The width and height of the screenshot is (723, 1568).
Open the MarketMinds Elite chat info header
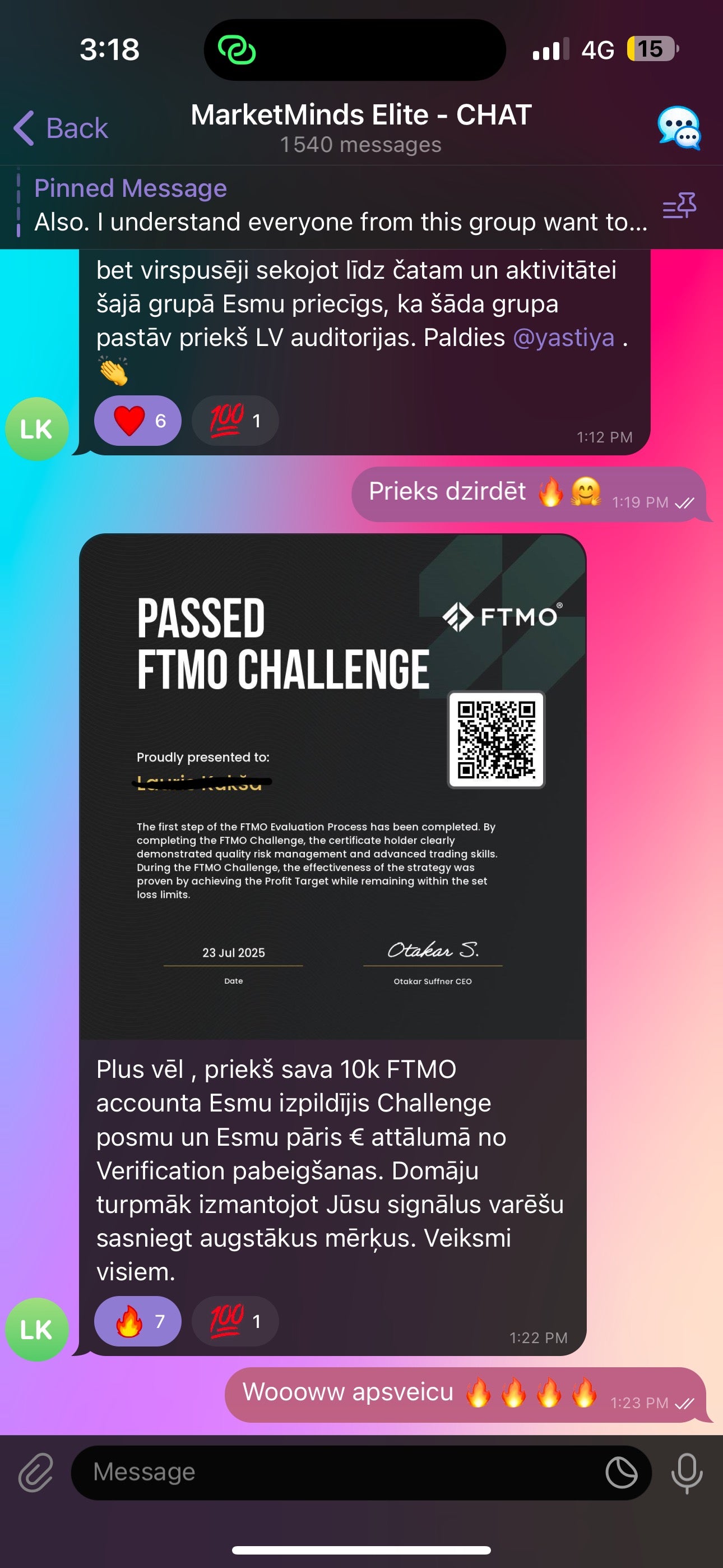pyautogui.click(x=361, y=127)
